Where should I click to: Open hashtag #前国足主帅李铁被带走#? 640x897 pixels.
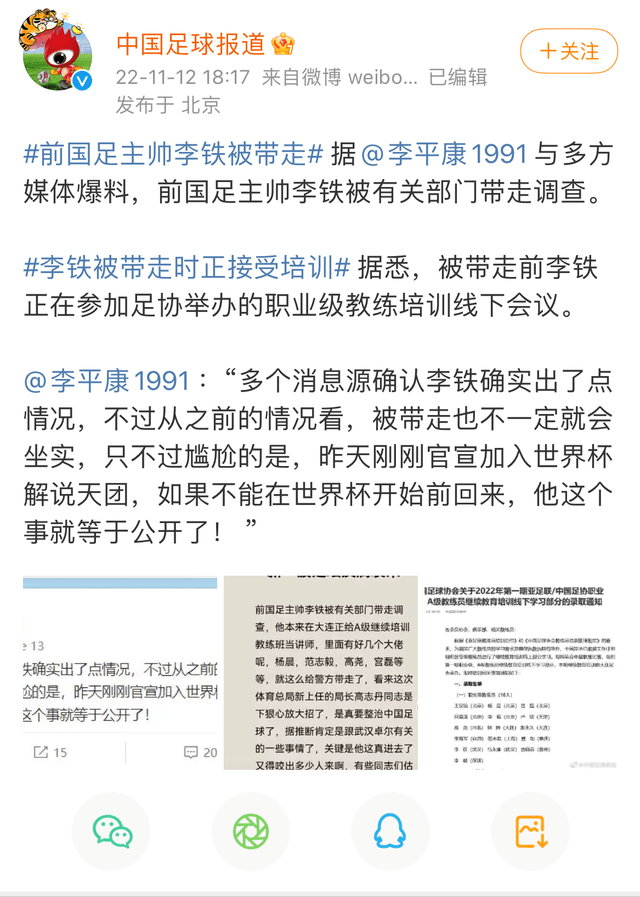pyautogui.click(x=174, y=153)
